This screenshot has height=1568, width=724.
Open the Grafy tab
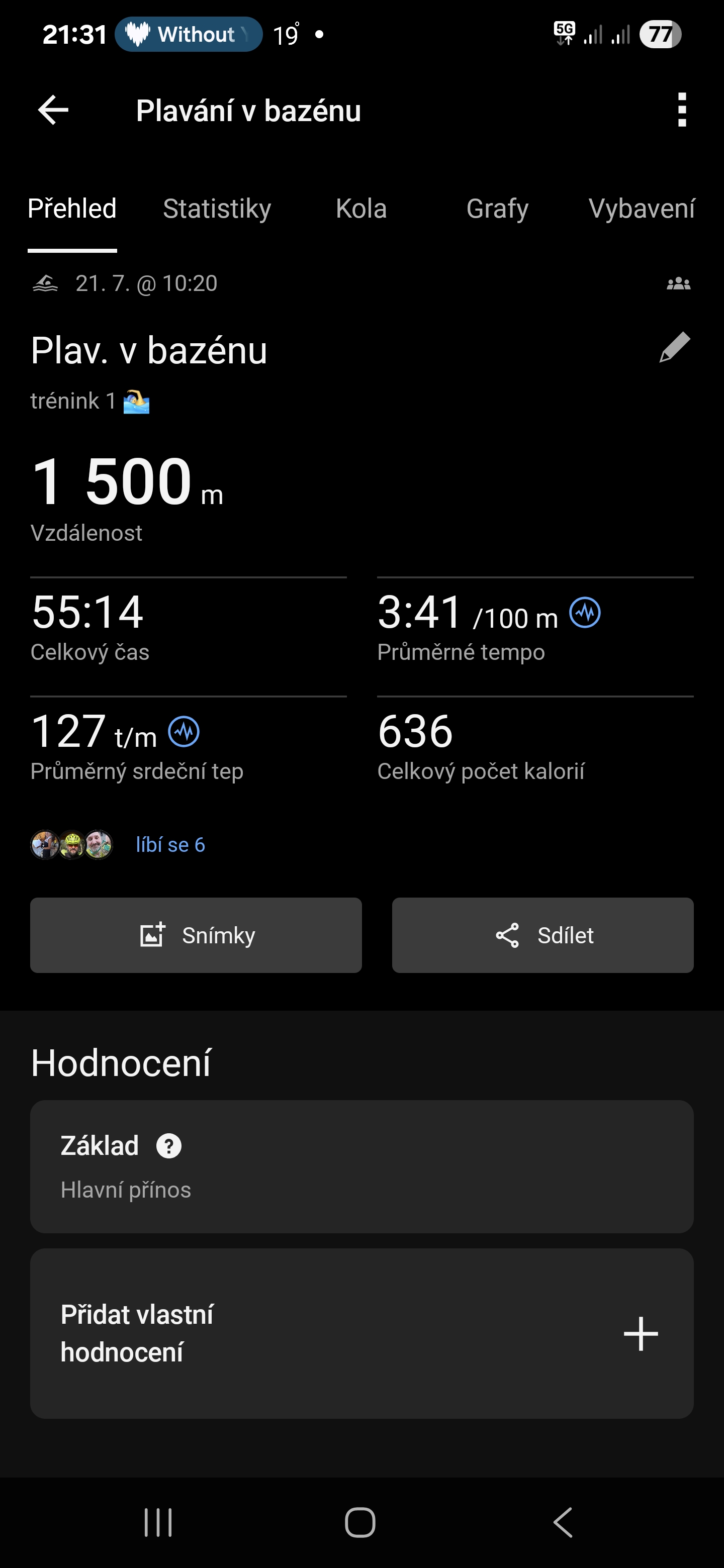(x=497, y=209)
